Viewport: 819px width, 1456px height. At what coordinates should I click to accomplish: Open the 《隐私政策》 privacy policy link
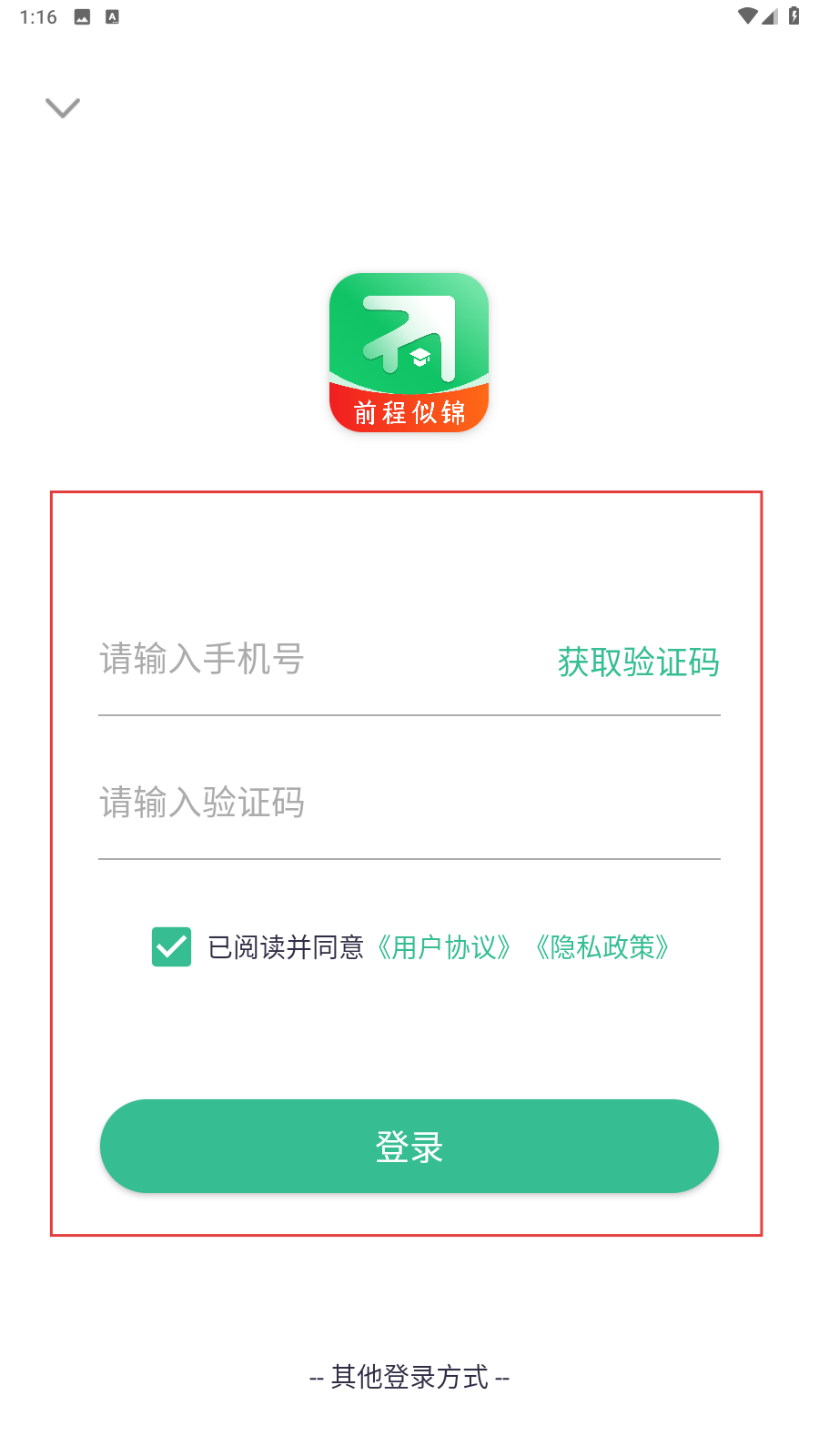coord(603,947)
